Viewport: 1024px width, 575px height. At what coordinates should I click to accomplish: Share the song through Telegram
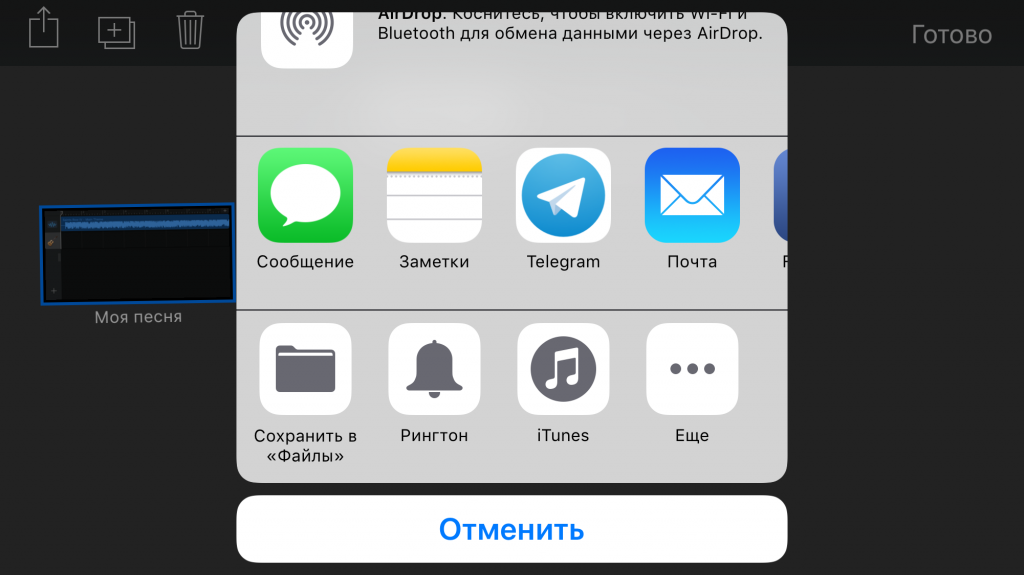click(x=563, y=196)
